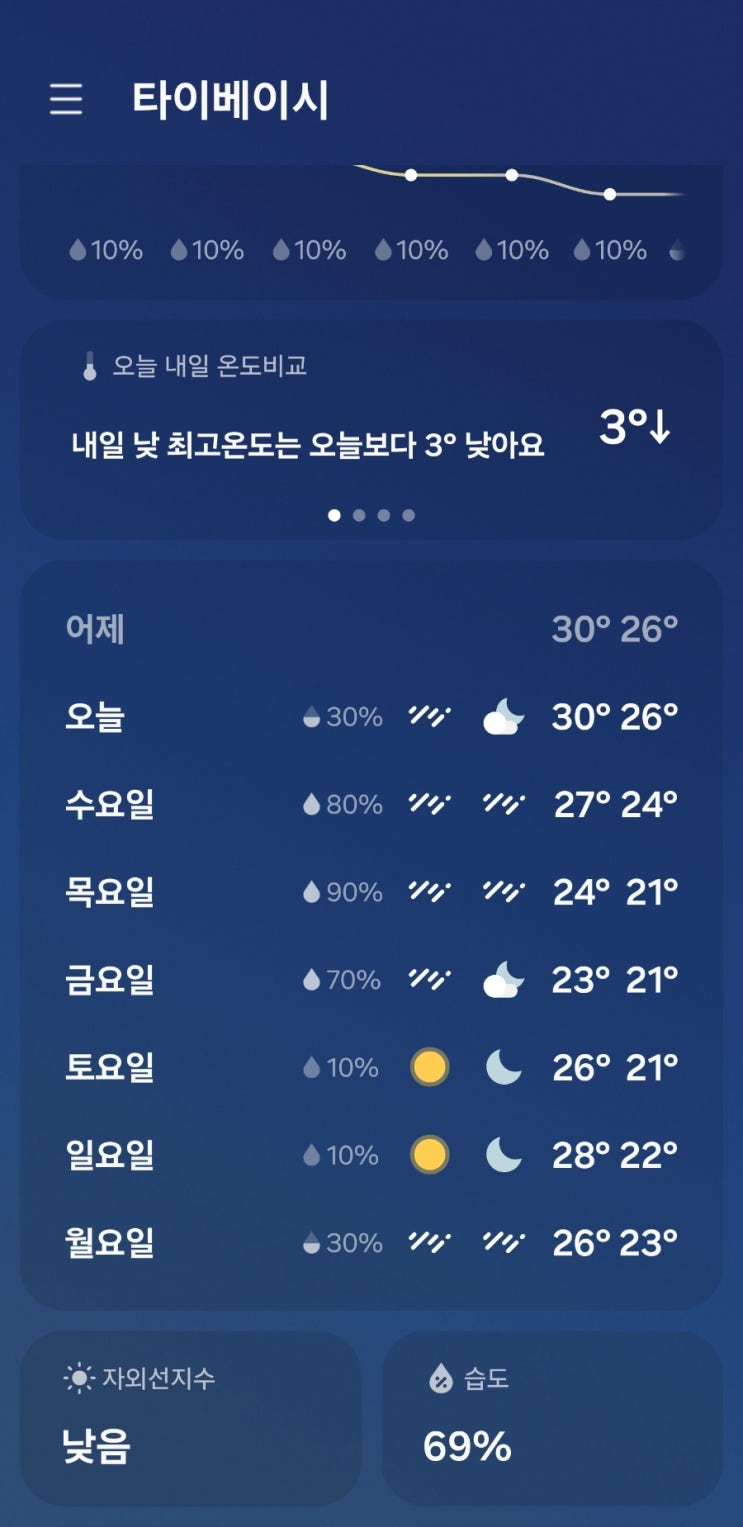Open the 자외선지수 card
743x1527 pixels.
[x=190, y=1418]
